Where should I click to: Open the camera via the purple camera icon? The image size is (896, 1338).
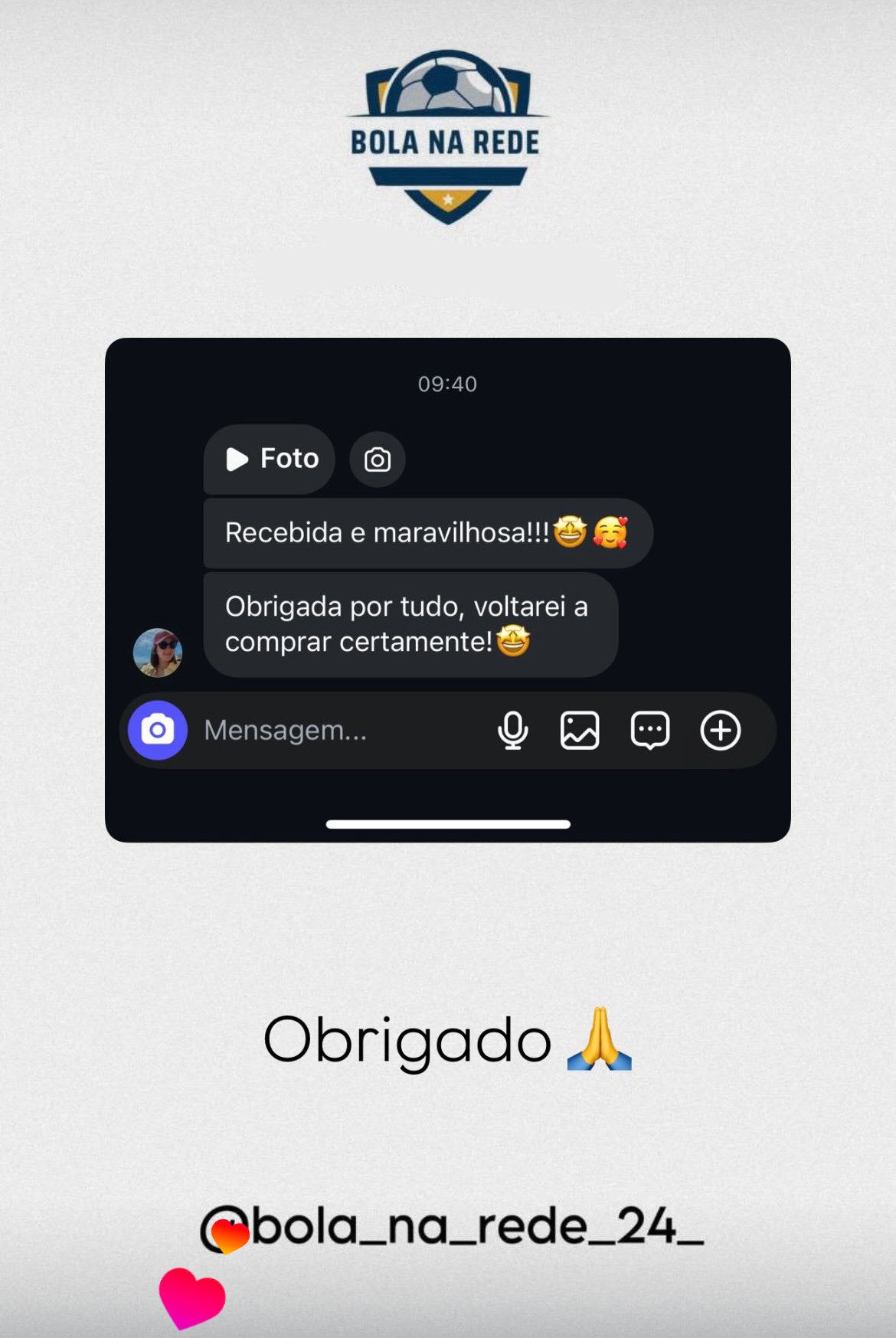point(156,730)
